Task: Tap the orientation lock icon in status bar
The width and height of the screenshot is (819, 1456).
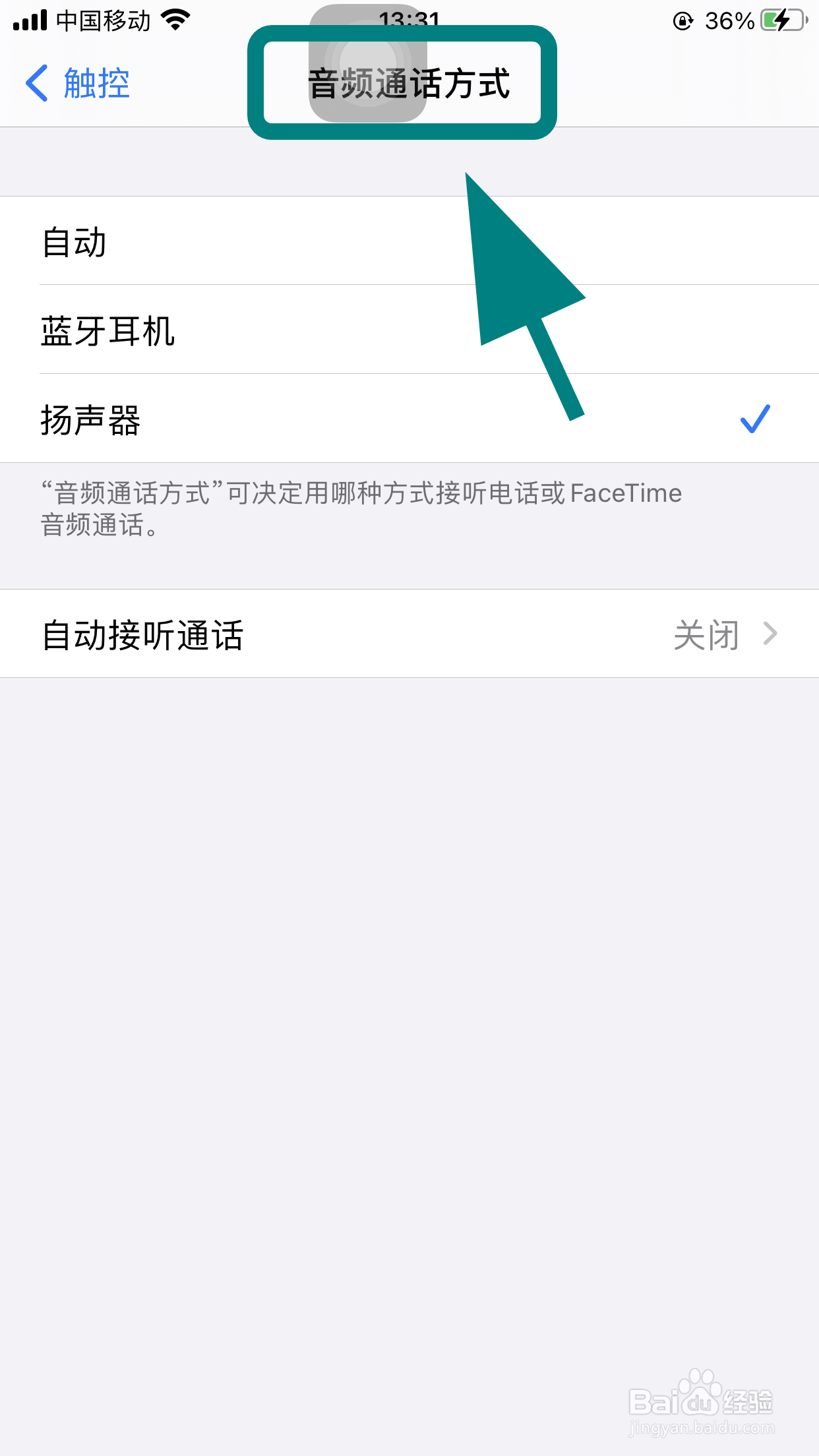Action: pos(682,20)
